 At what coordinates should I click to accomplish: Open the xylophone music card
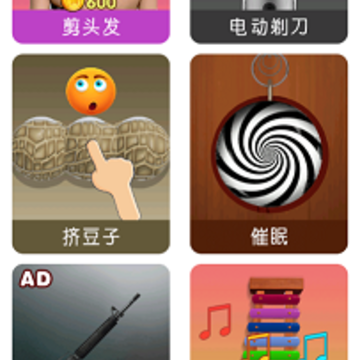(269, 312)
